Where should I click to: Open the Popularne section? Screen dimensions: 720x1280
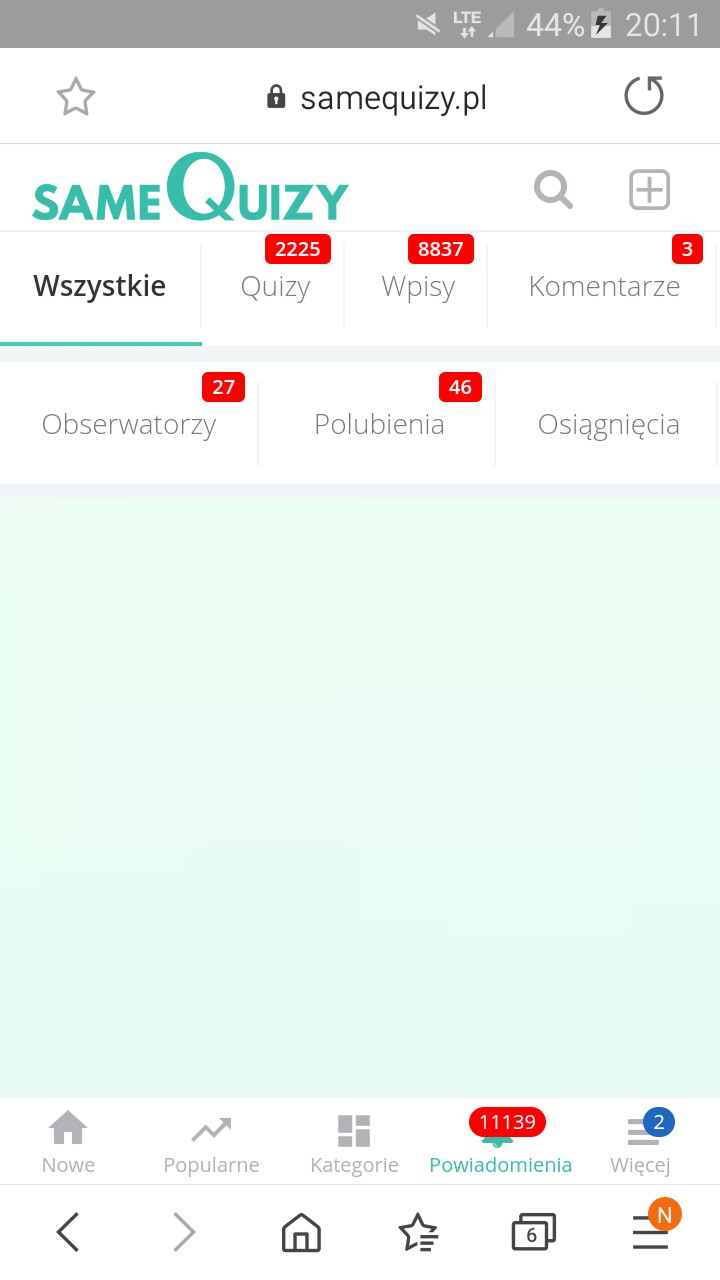(x=211, y=1143)
